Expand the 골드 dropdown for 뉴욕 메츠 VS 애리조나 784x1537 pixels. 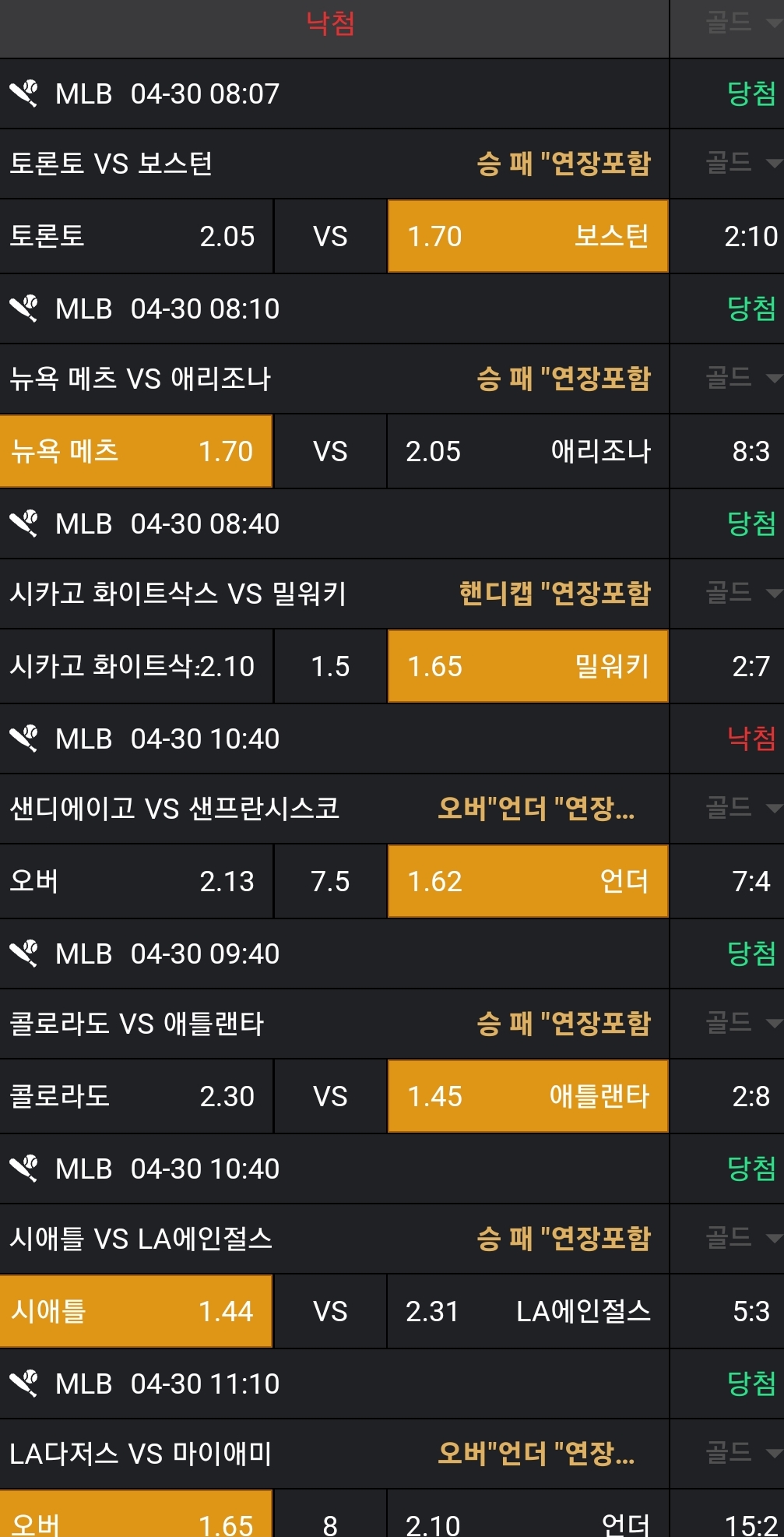(740, 378)
